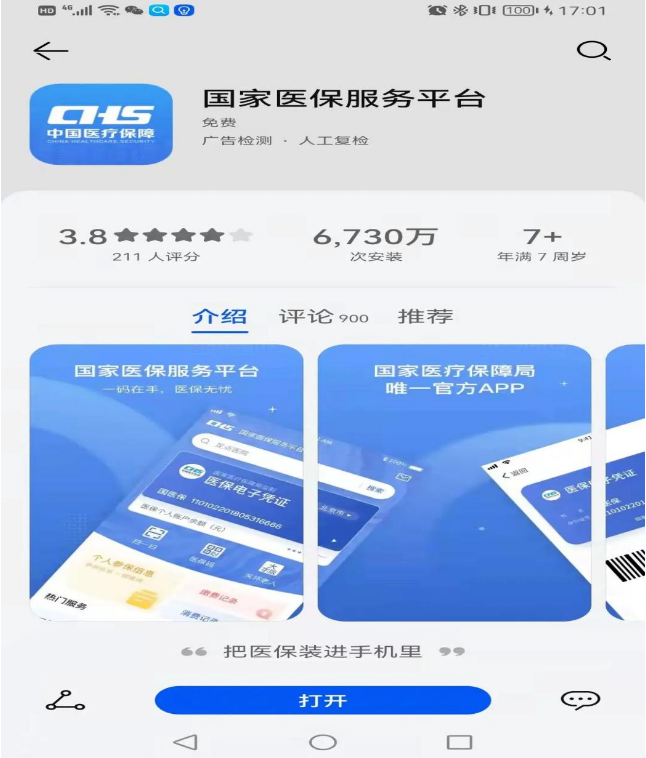Open the comment bubble icon

pyautogui.click(x=580, y=700)
